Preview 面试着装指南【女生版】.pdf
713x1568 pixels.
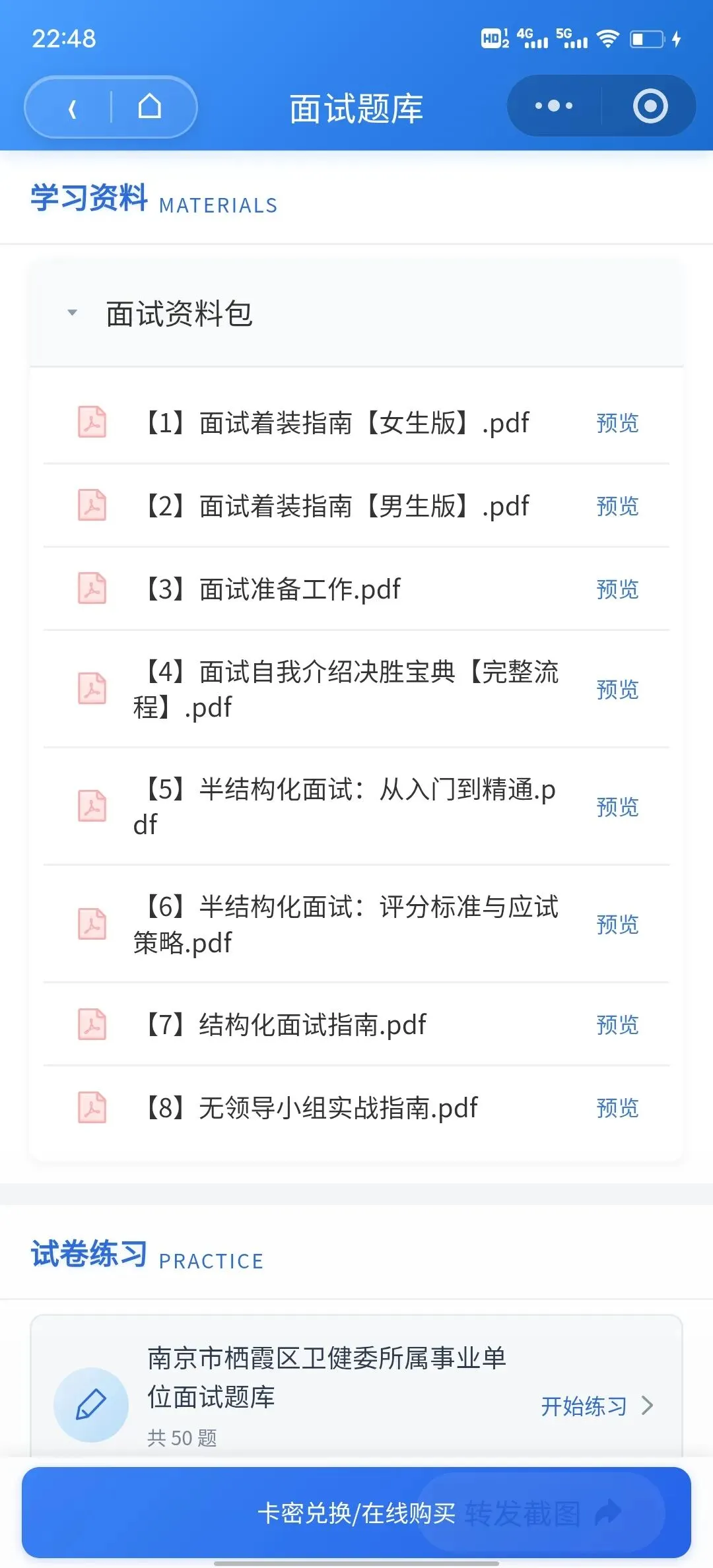click(x=617, y=423)
